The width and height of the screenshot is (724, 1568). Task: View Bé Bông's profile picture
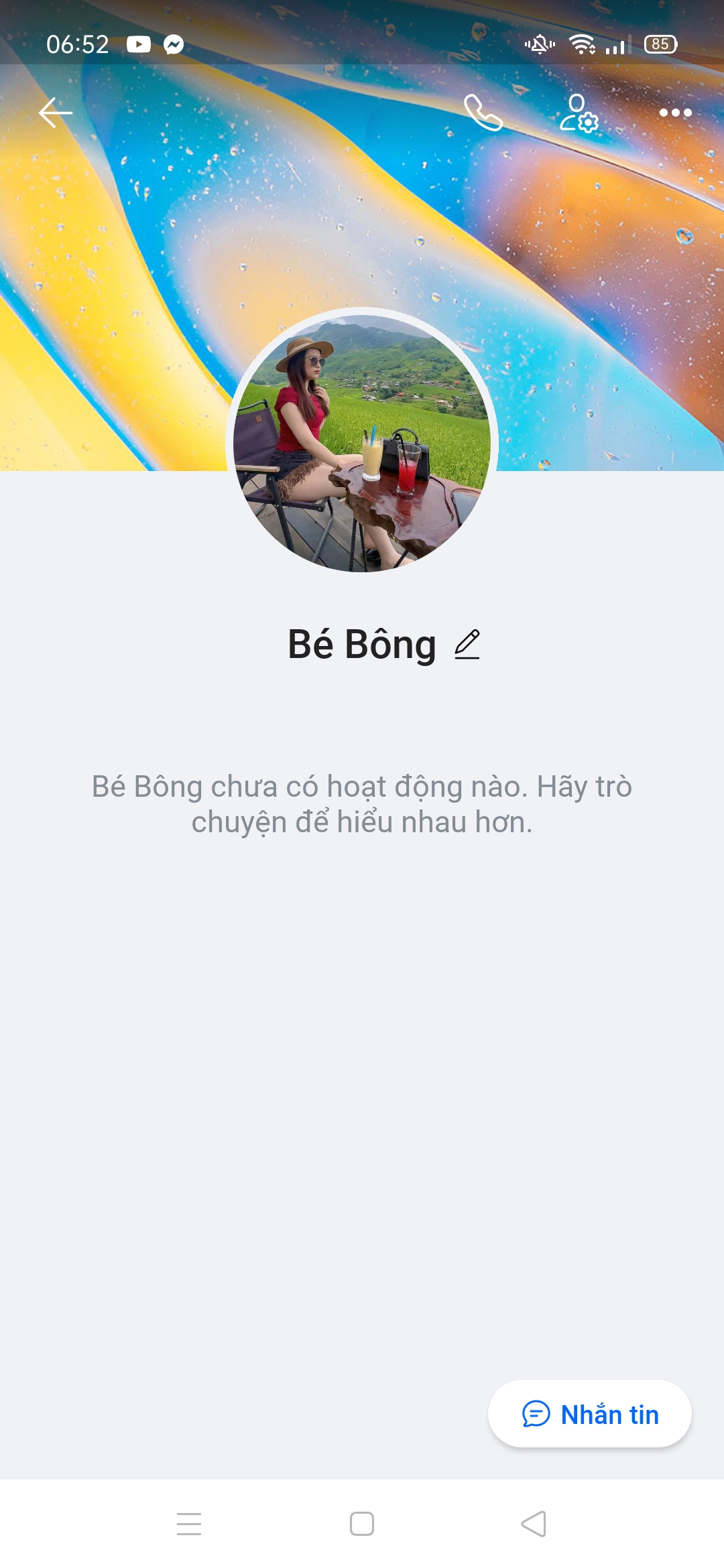(x=362, y=441)
